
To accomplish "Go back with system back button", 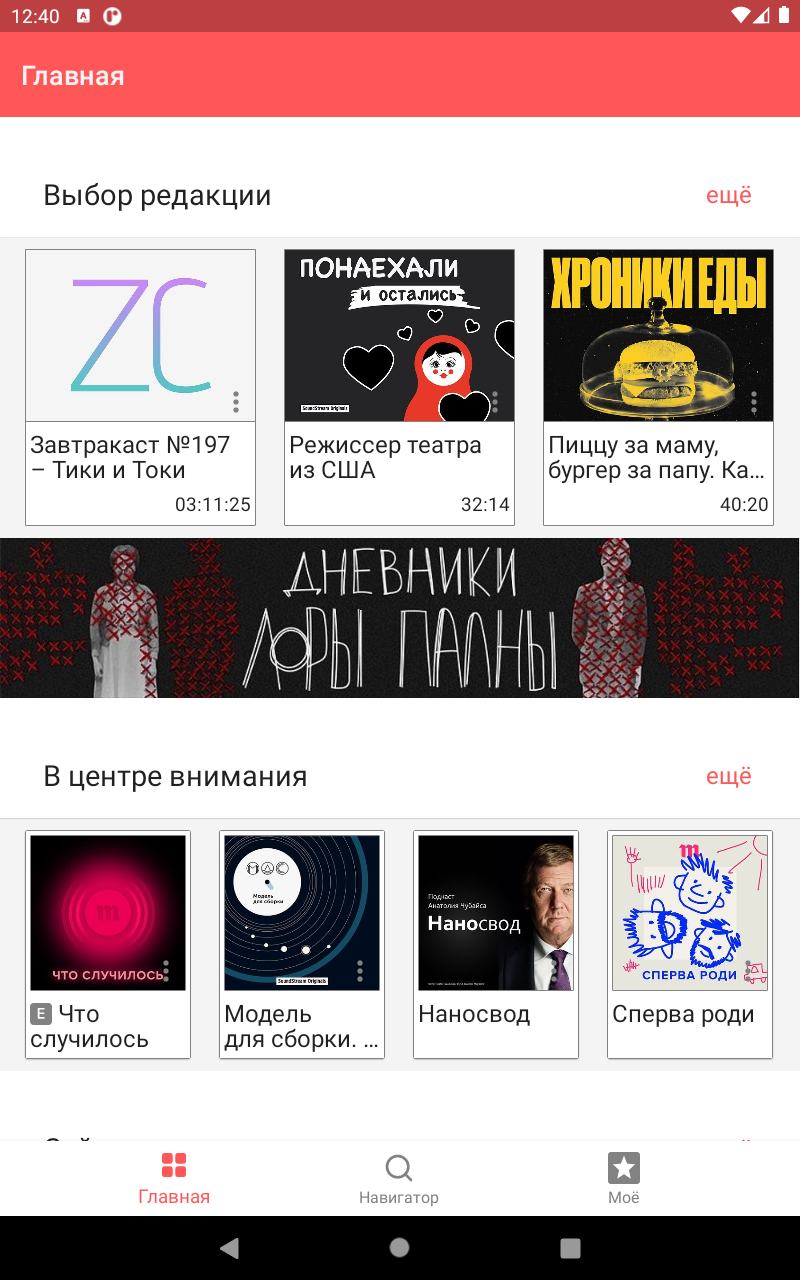I will [229, 1247].
